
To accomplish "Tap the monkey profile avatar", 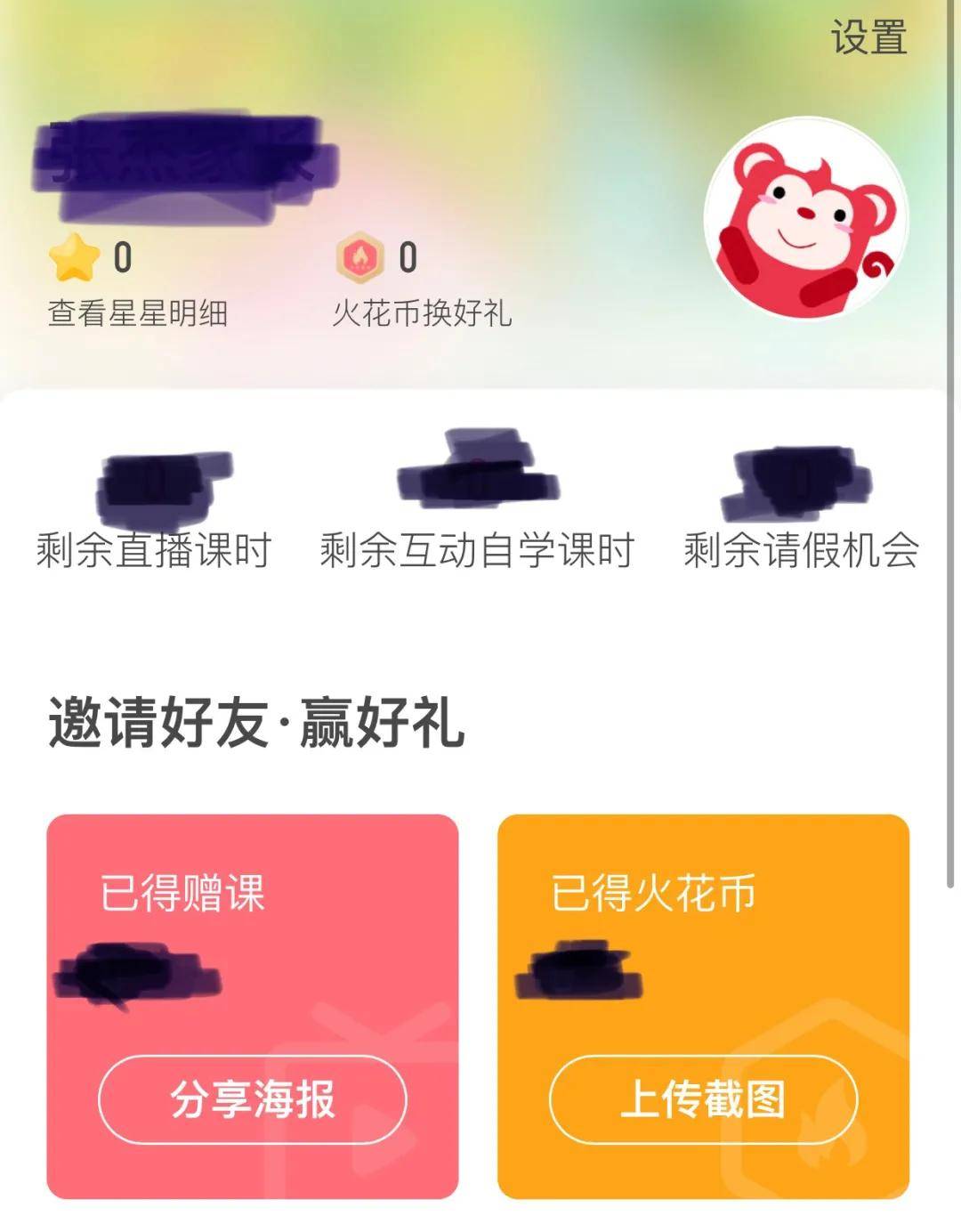I will tap(806, 219).
